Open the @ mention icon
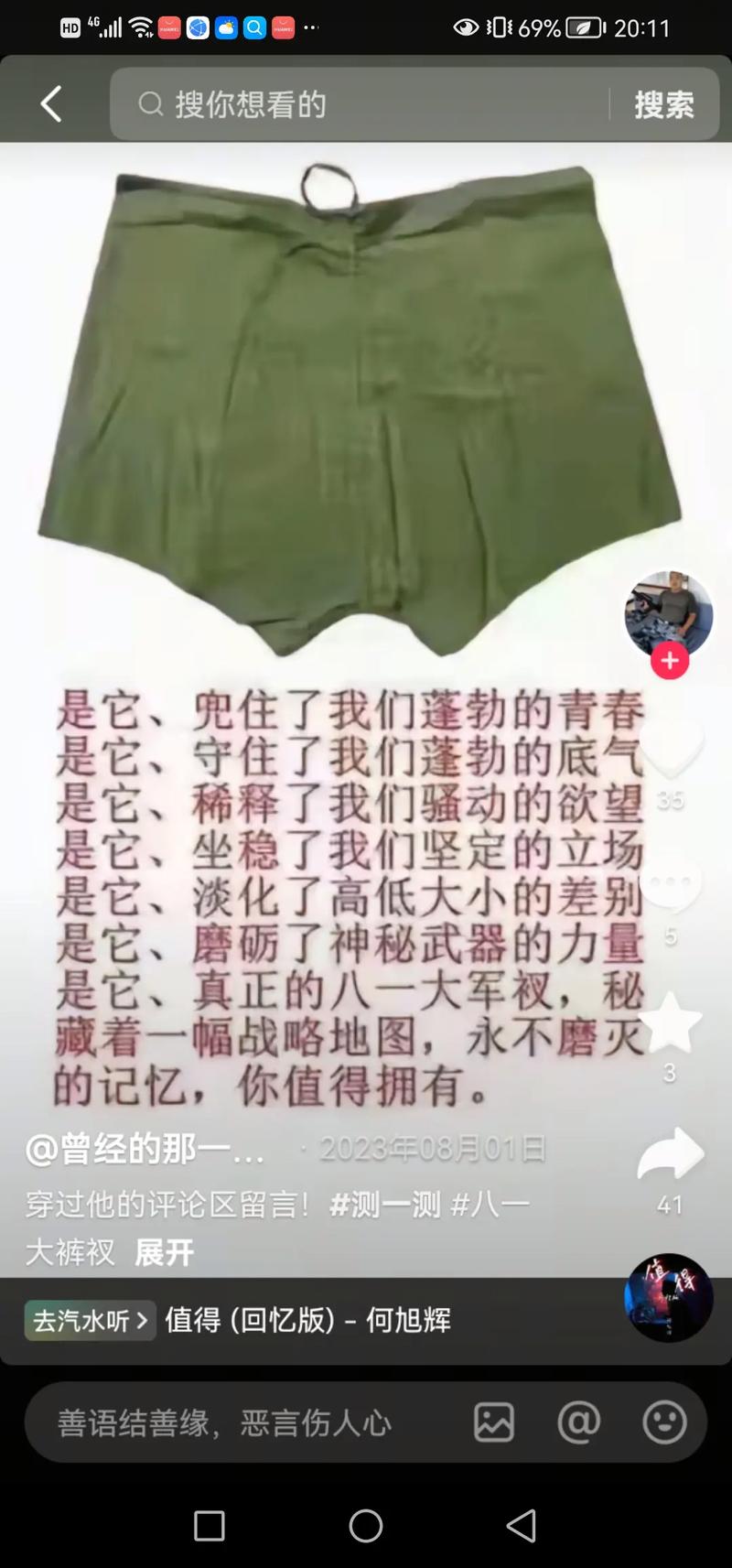The height and width of the screenshot is (1568, 732). click(577, 1422)
